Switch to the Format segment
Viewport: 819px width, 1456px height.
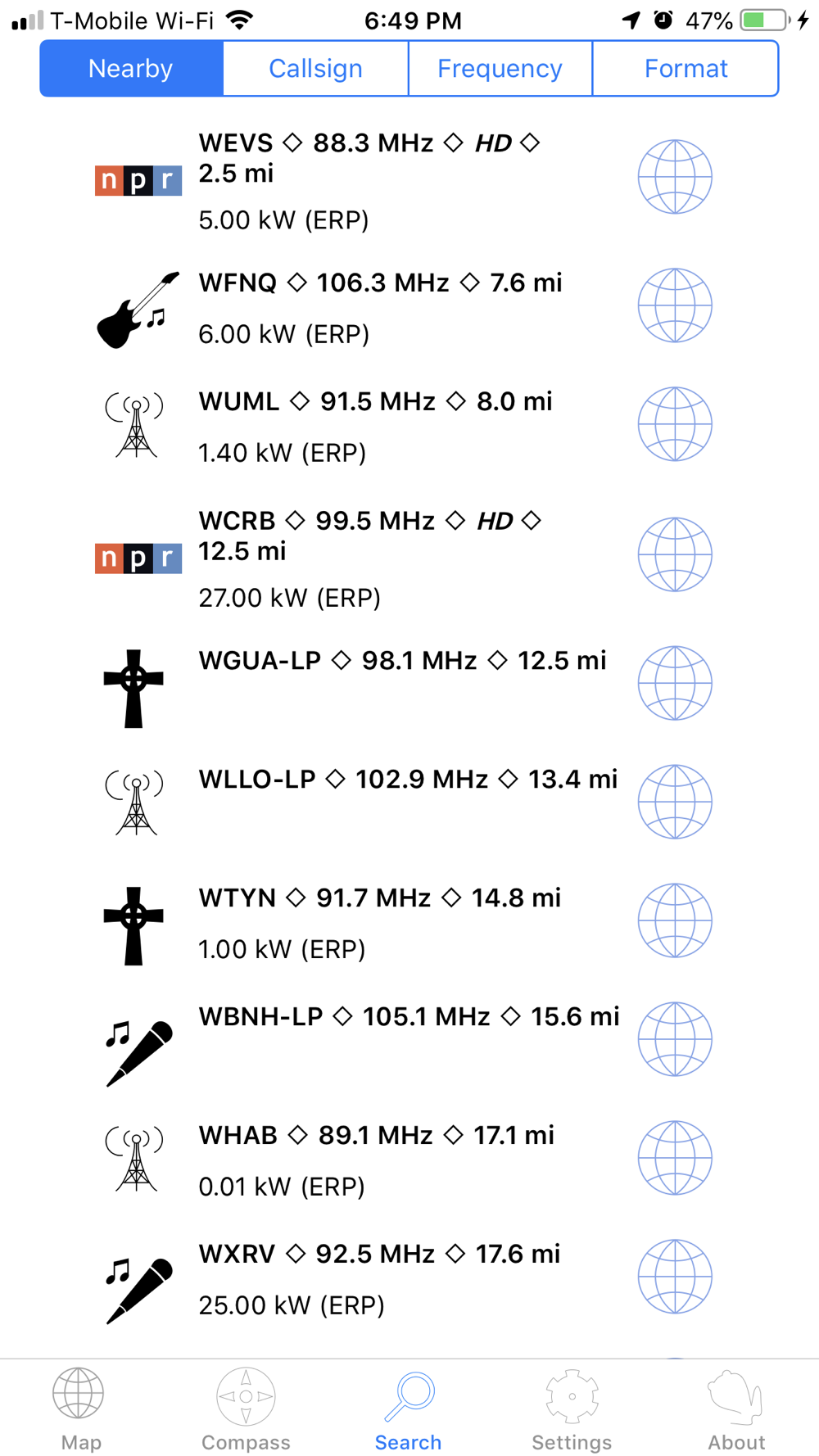click(x=686, y=69)
